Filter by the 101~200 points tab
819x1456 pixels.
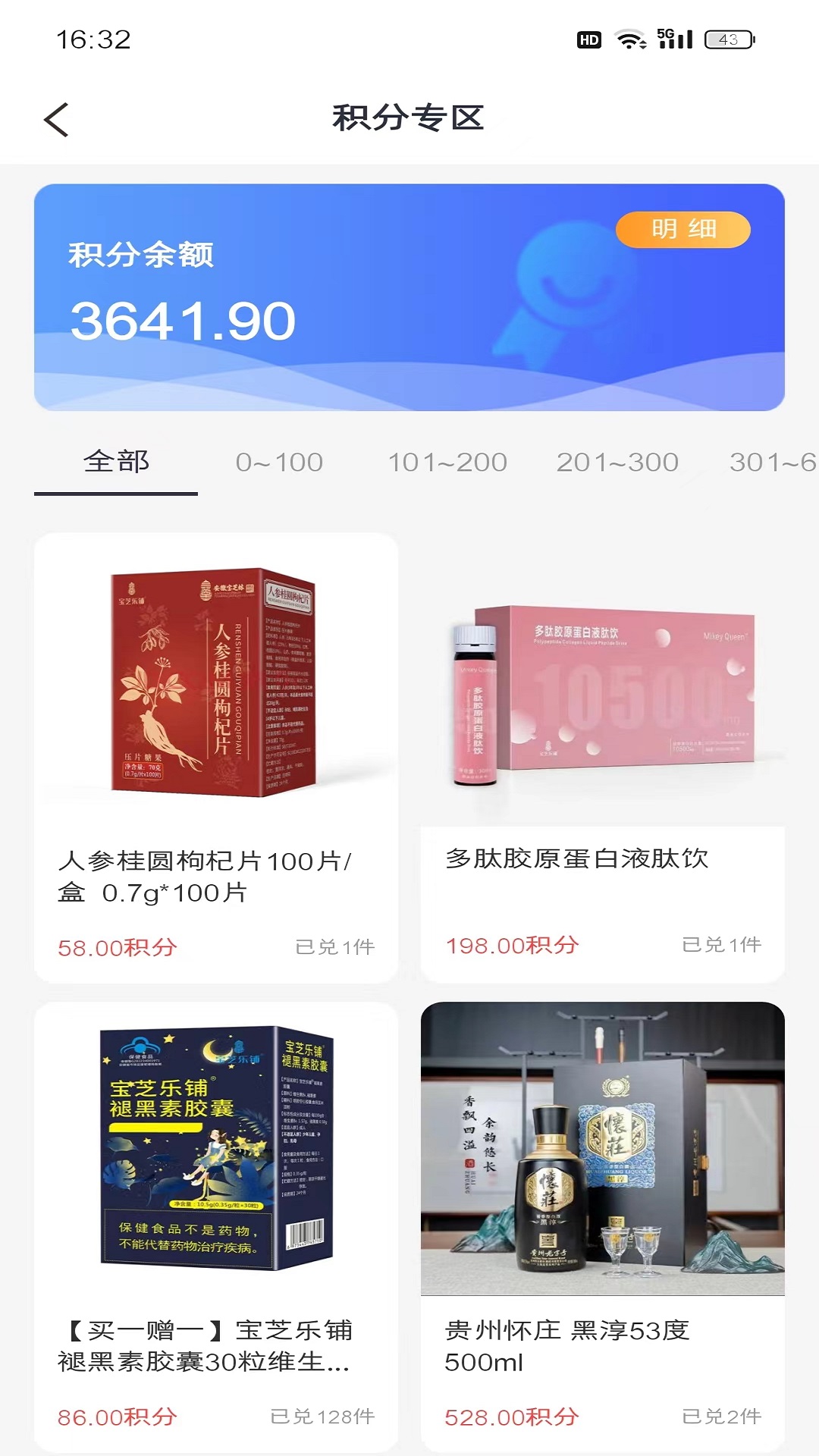[447, 462]
